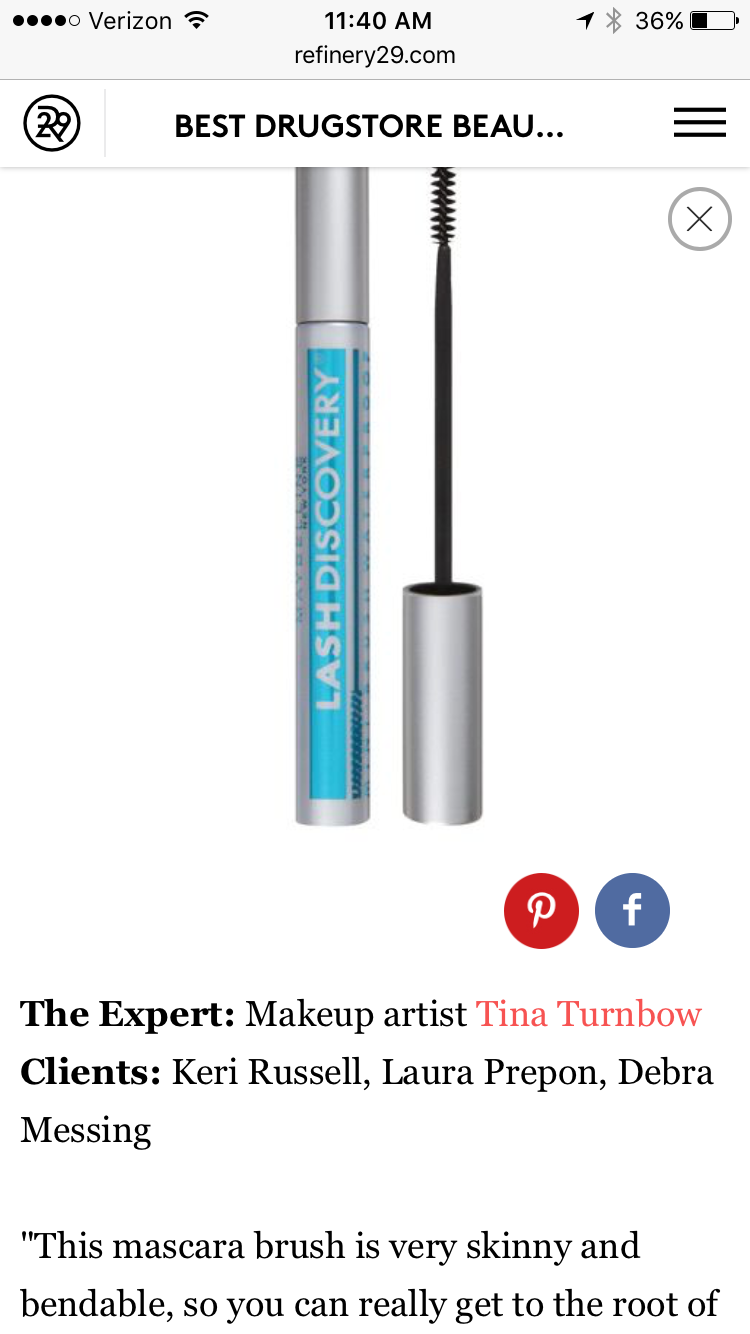Share this mascara on Pinterest
This screenshot has width=750, height=1334.
click(x=541, y=910)
